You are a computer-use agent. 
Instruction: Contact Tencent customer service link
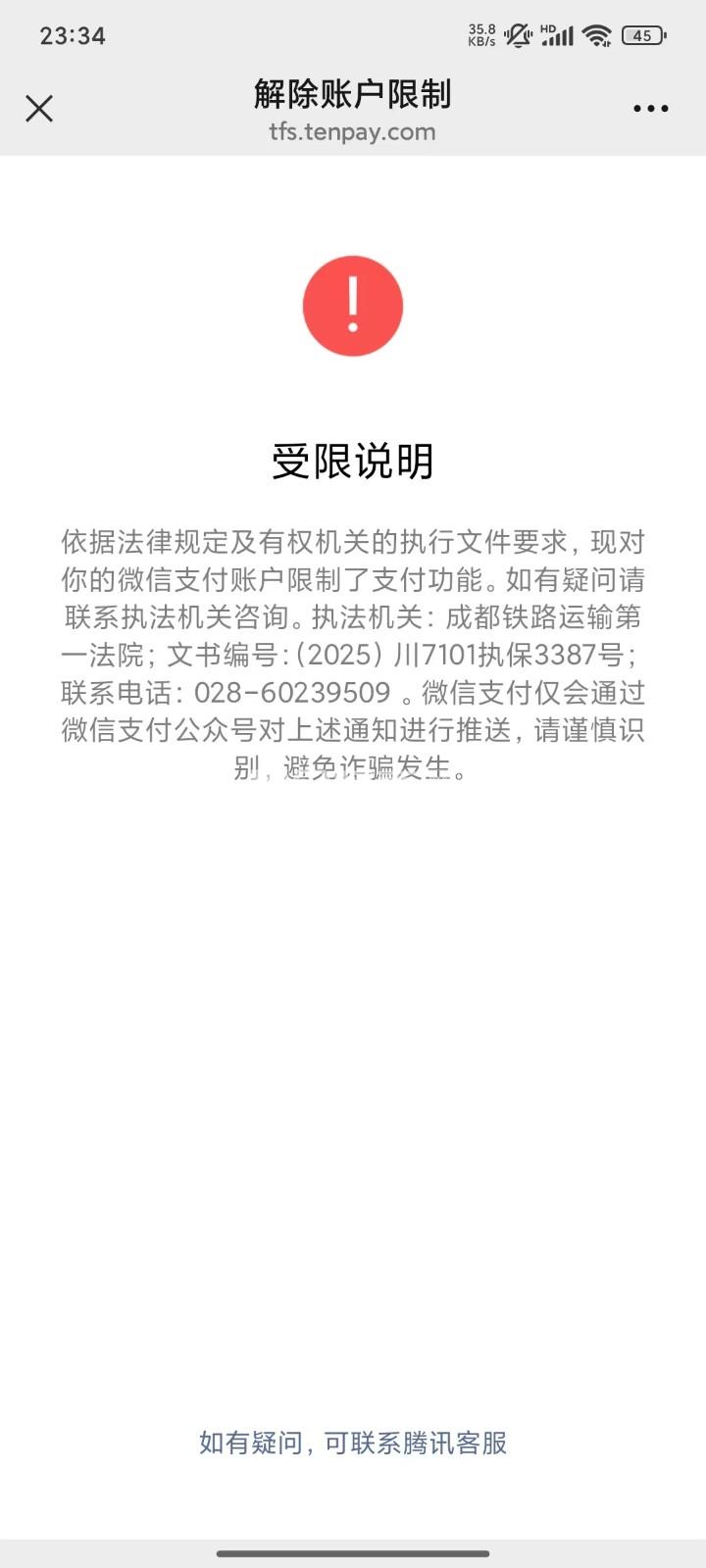coord(353,1443)
